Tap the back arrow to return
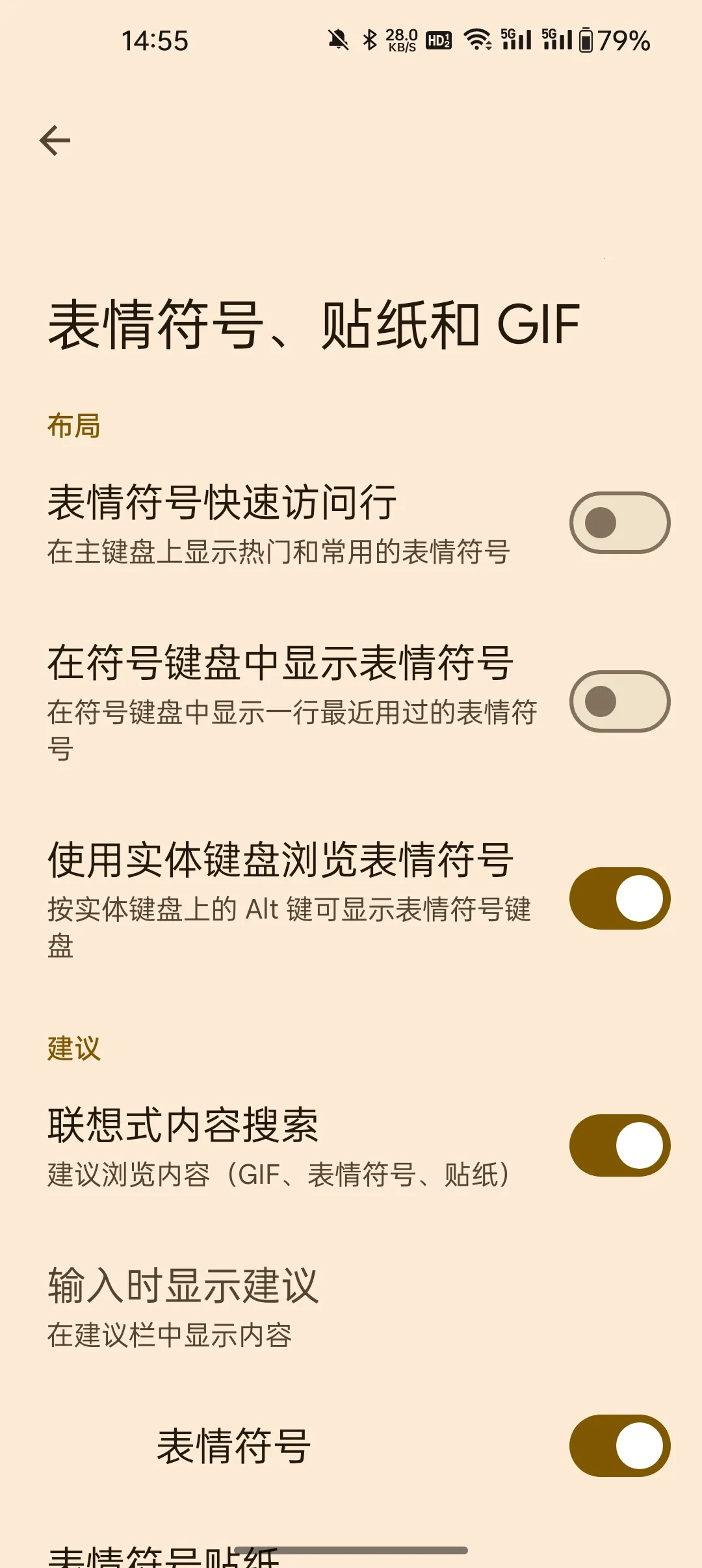Image resolution: width=702 pixels, height=1568 pixels. coord(55,140)
